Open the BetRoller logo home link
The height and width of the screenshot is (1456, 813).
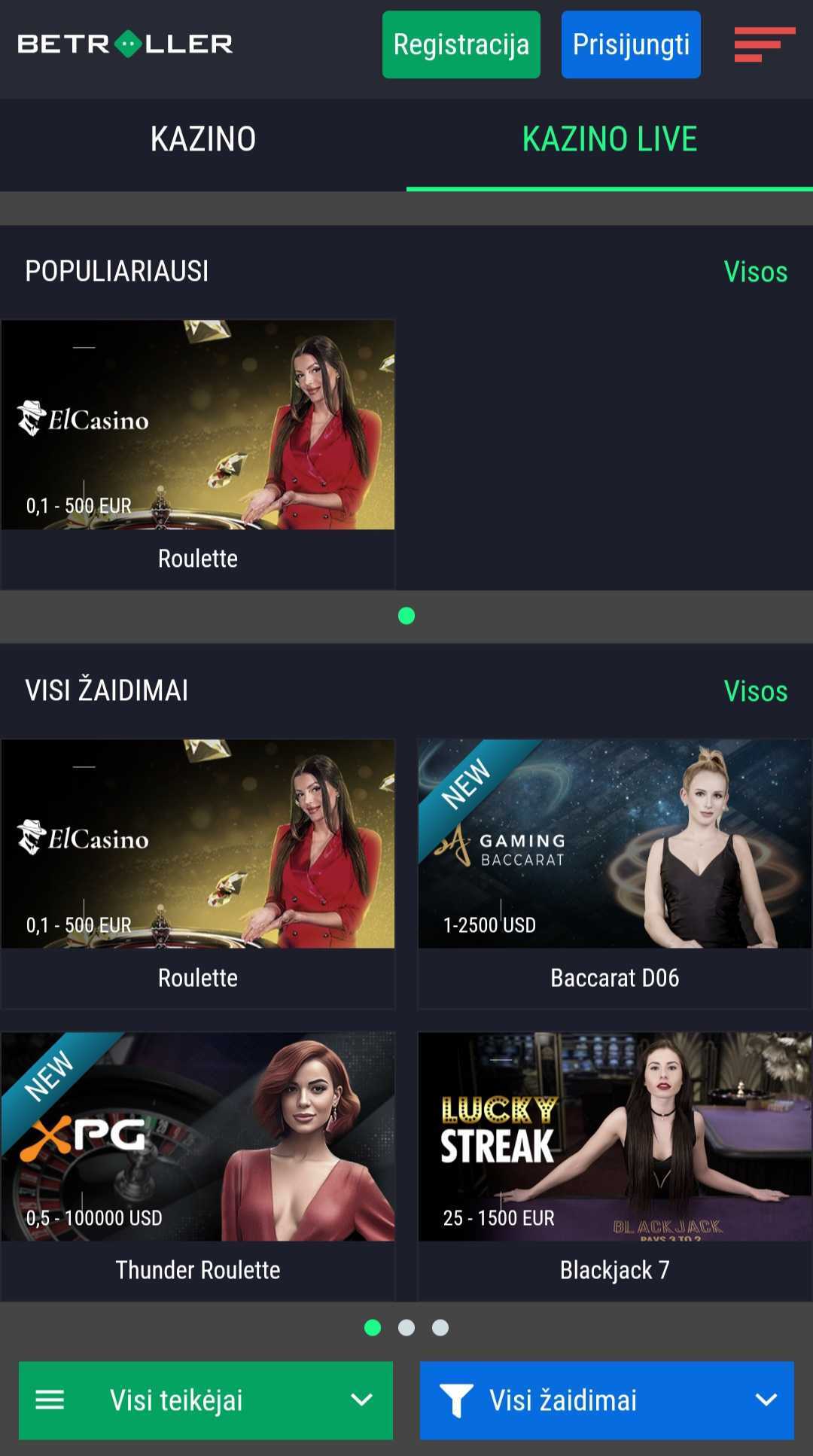coord(125,44)
